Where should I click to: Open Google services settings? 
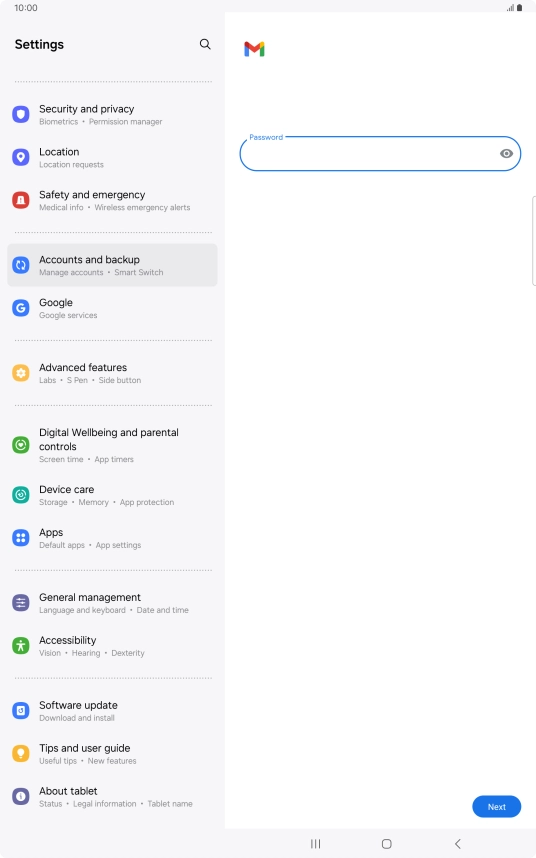point(112,308)
